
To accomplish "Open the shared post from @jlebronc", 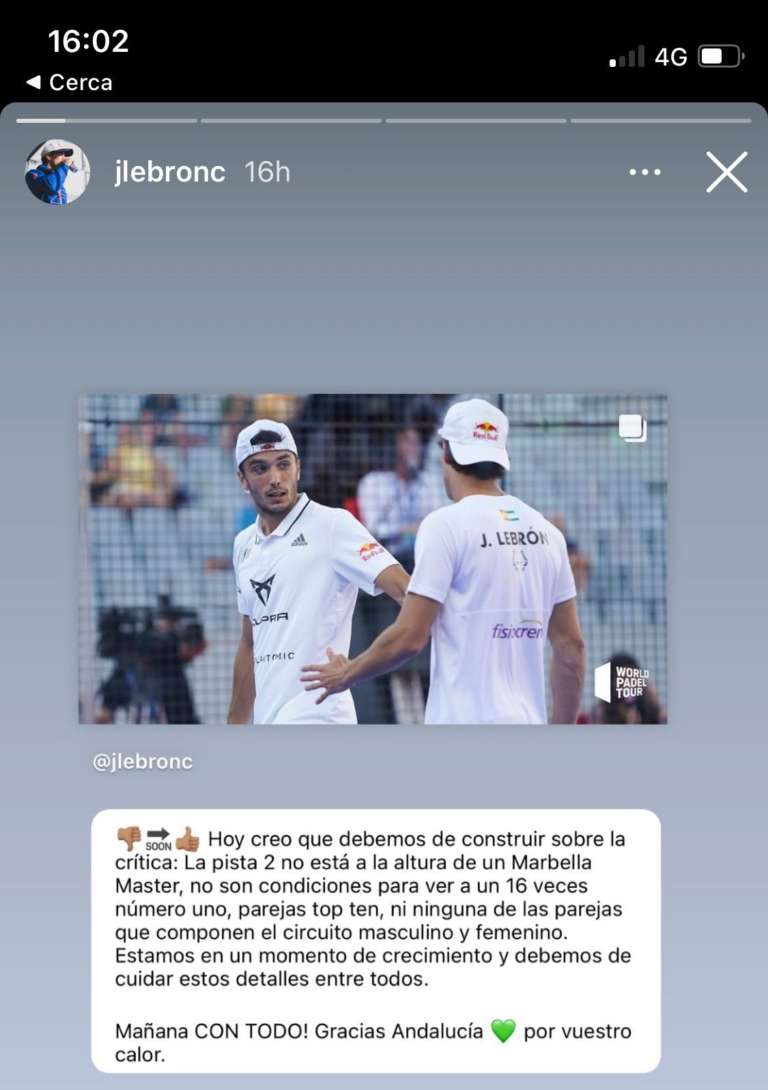I will tap(373, 558).
